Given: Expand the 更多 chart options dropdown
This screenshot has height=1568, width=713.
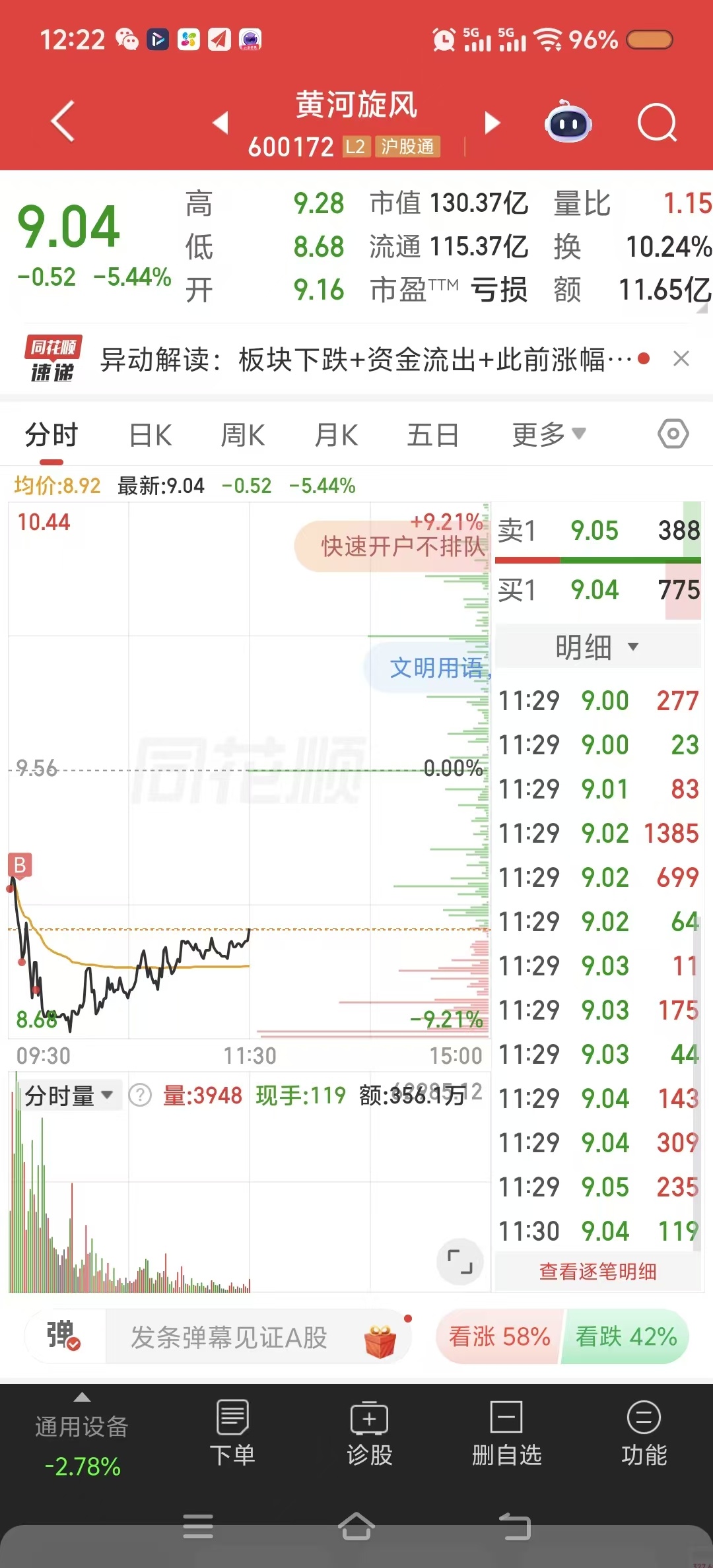Looking at the screenshot, I should pos(548,435).
